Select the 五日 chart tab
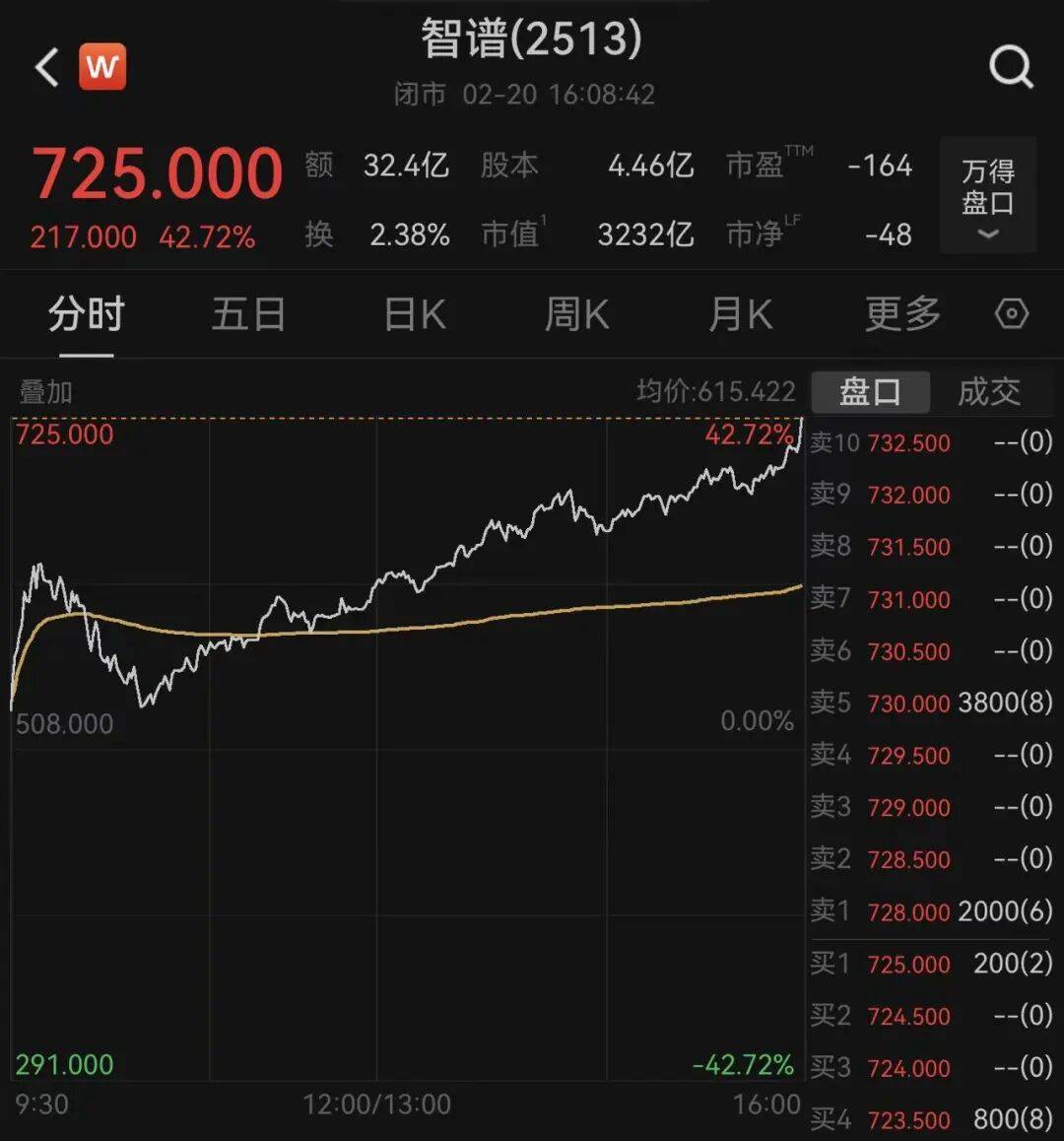Image resolution: width=1064 pixels, height=1141 pixels. point(248,315)
